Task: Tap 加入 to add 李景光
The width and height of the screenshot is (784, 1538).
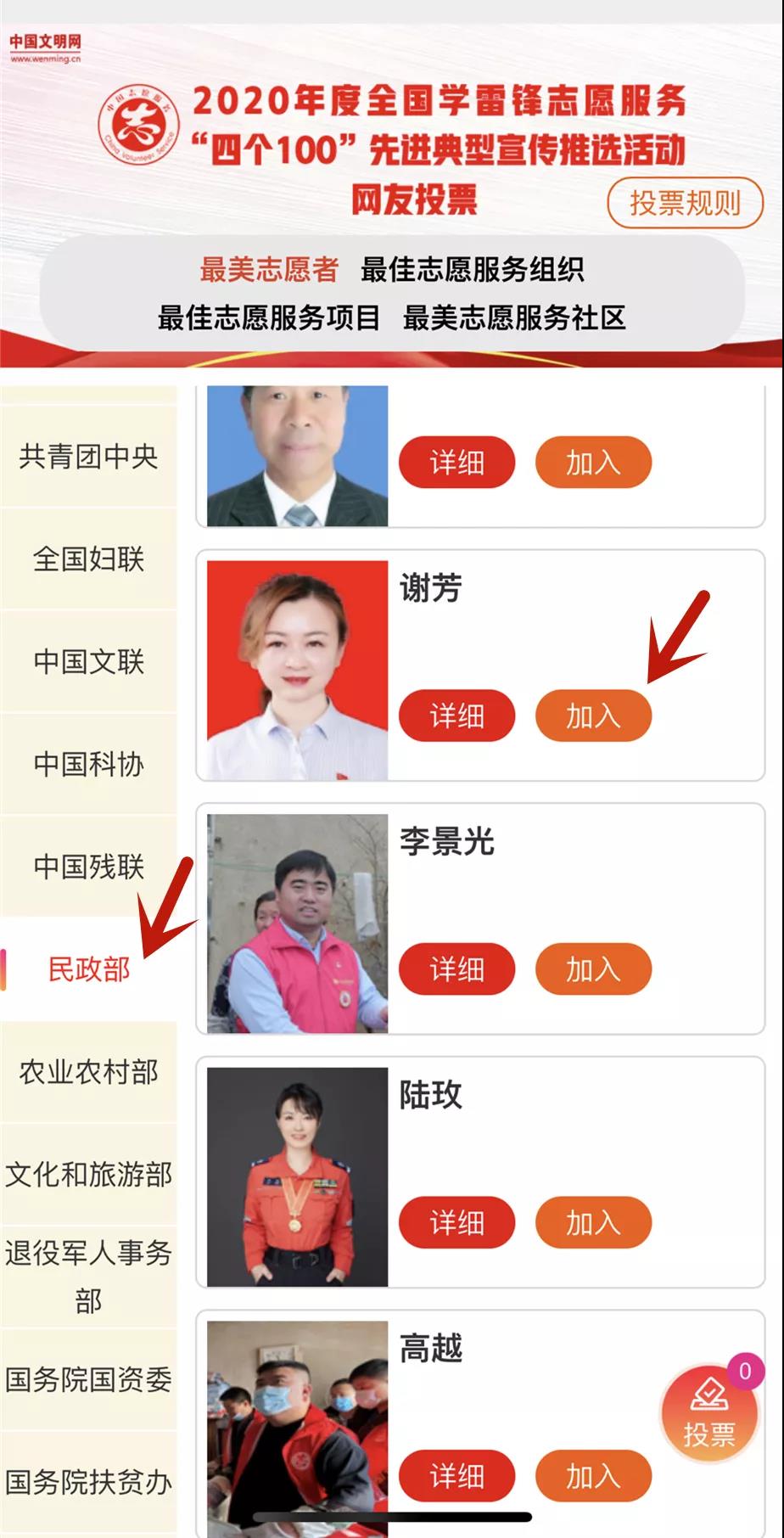Action: pyautogui.click(x=593, y=968)
